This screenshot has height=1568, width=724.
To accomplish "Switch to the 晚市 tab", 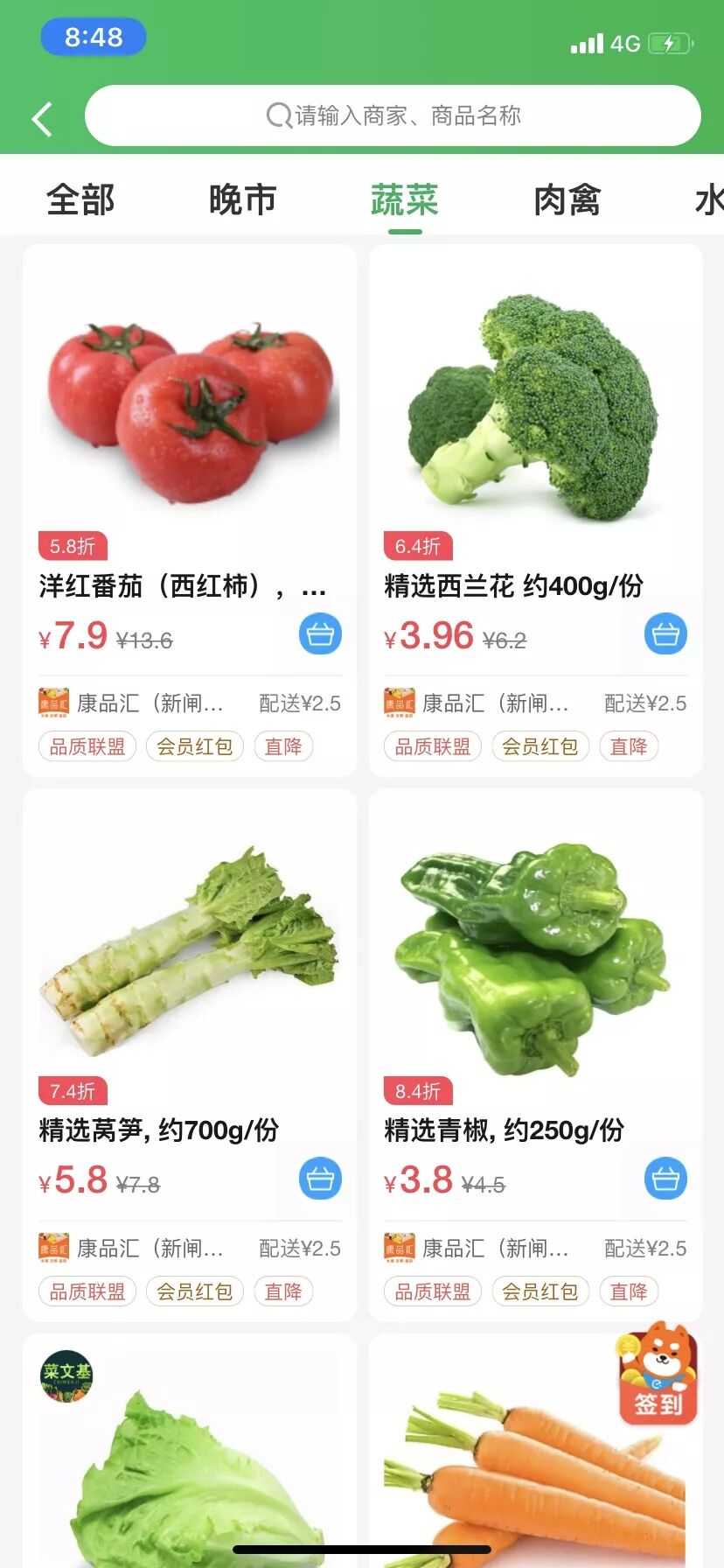I will point(242,200).
